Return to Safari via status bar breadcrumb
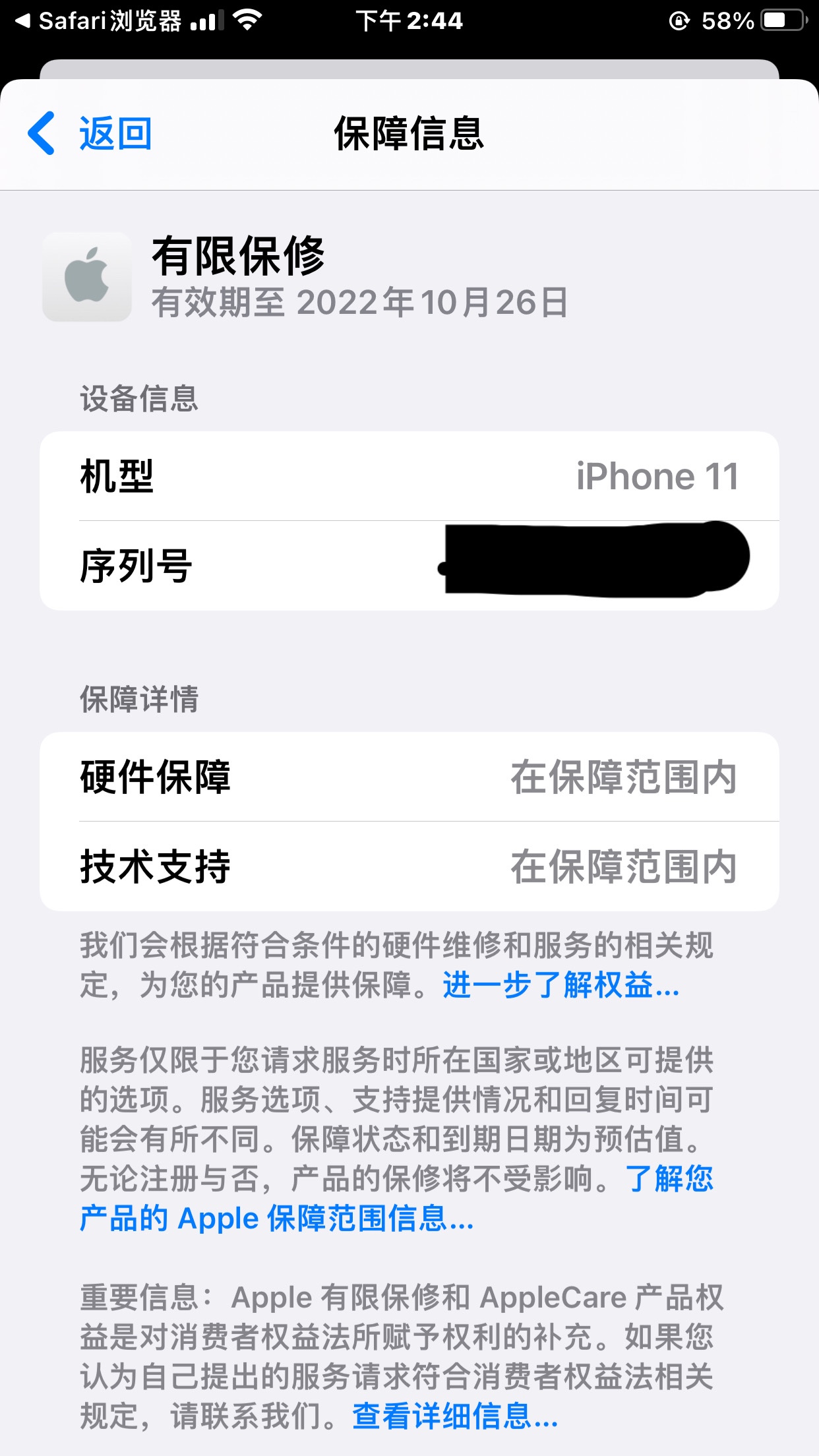The image size is (819, 1456). 99,21
